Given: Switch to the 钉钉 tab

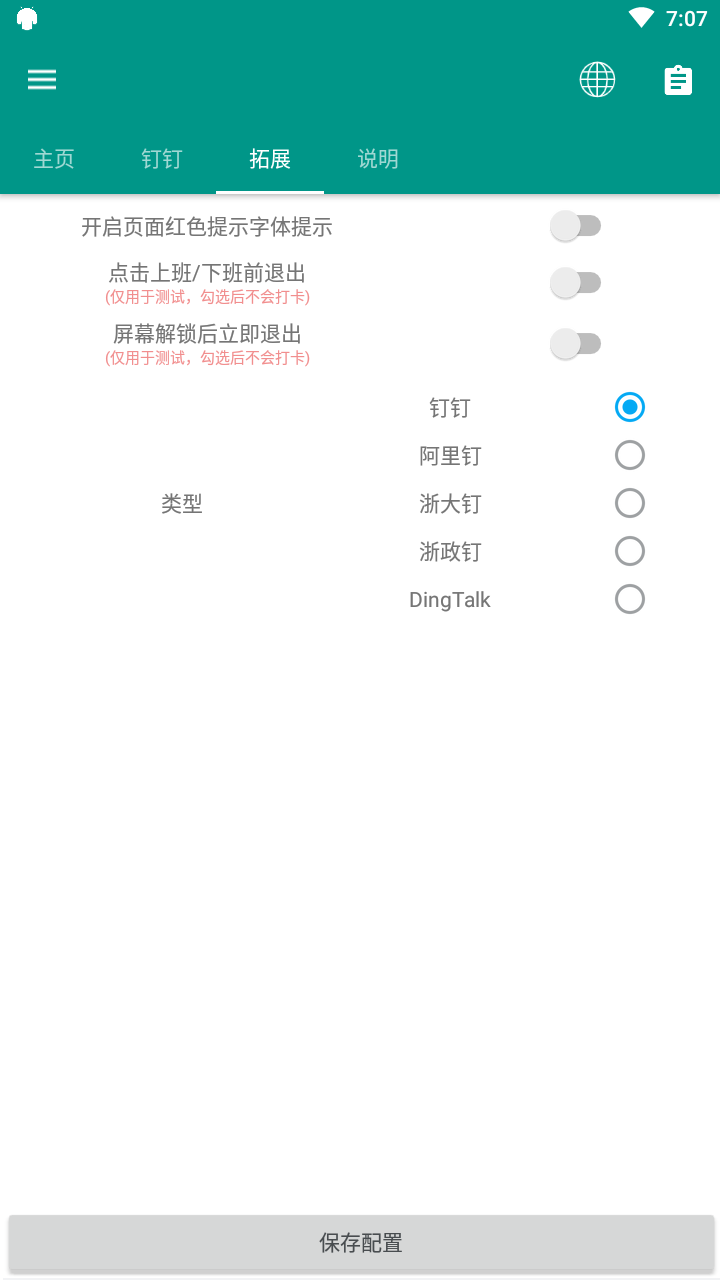Looking at the screenshot, I should (x=162, y=159).
